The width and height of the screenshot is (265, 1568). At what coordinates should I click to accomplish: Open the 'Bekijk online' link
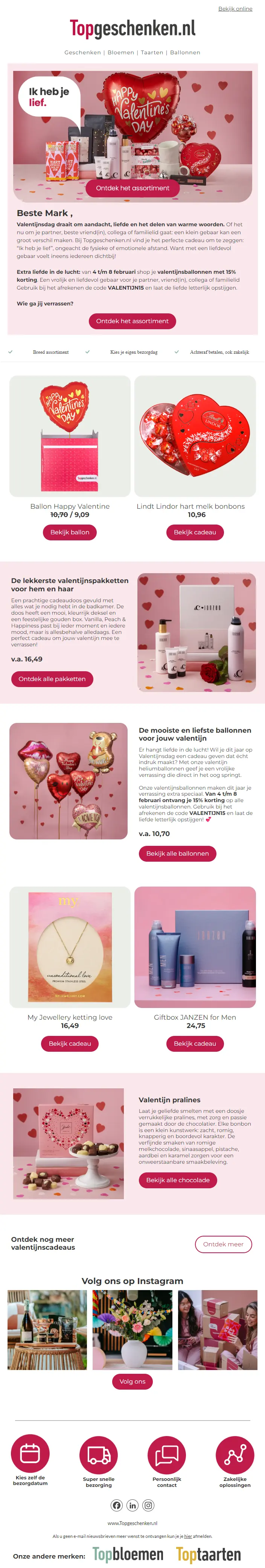[235, 9]
